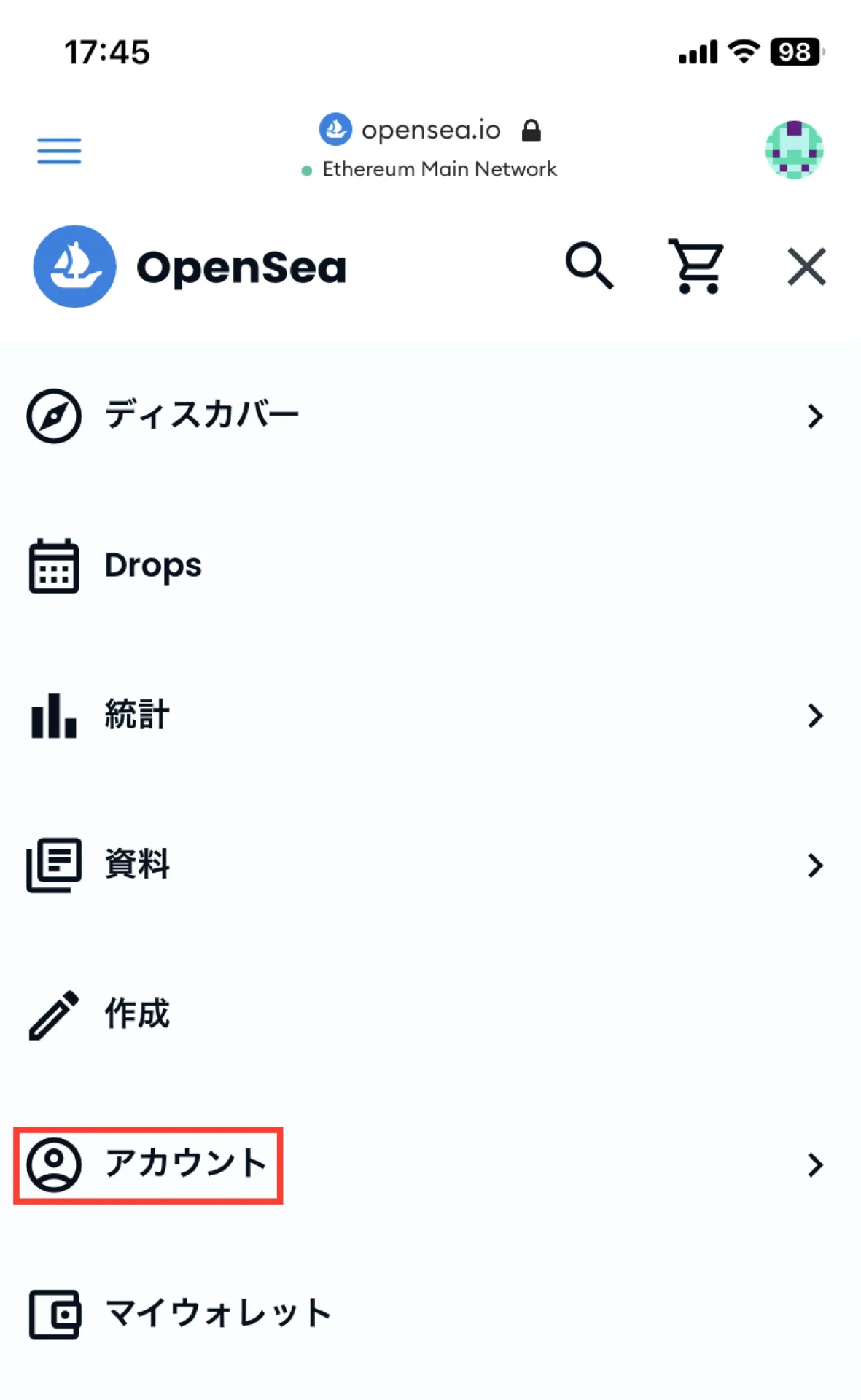Open the Drops page
The image size is (861, 1400).
[x=430, y=566]
